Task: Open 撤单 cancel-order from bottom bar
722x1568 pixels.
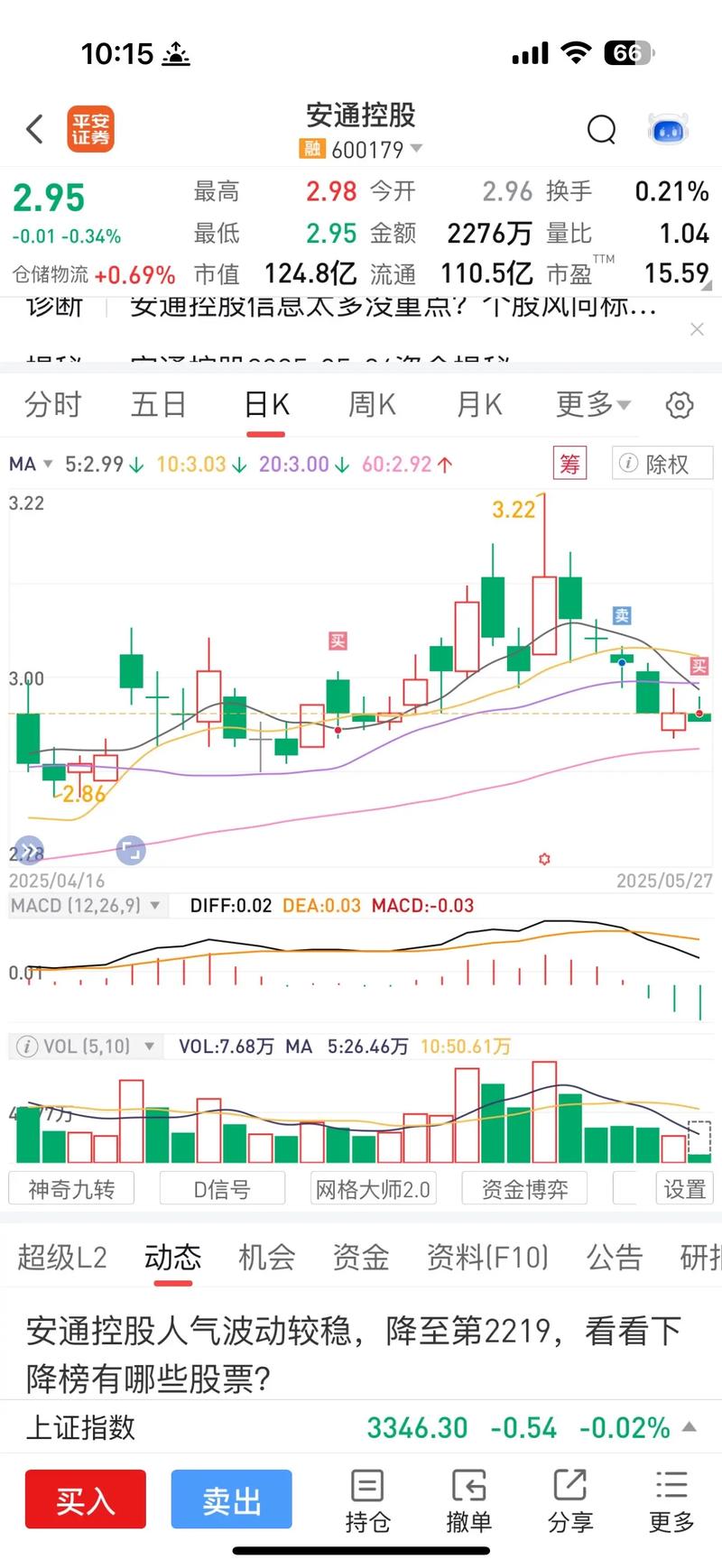Action: pos(468,1498)
